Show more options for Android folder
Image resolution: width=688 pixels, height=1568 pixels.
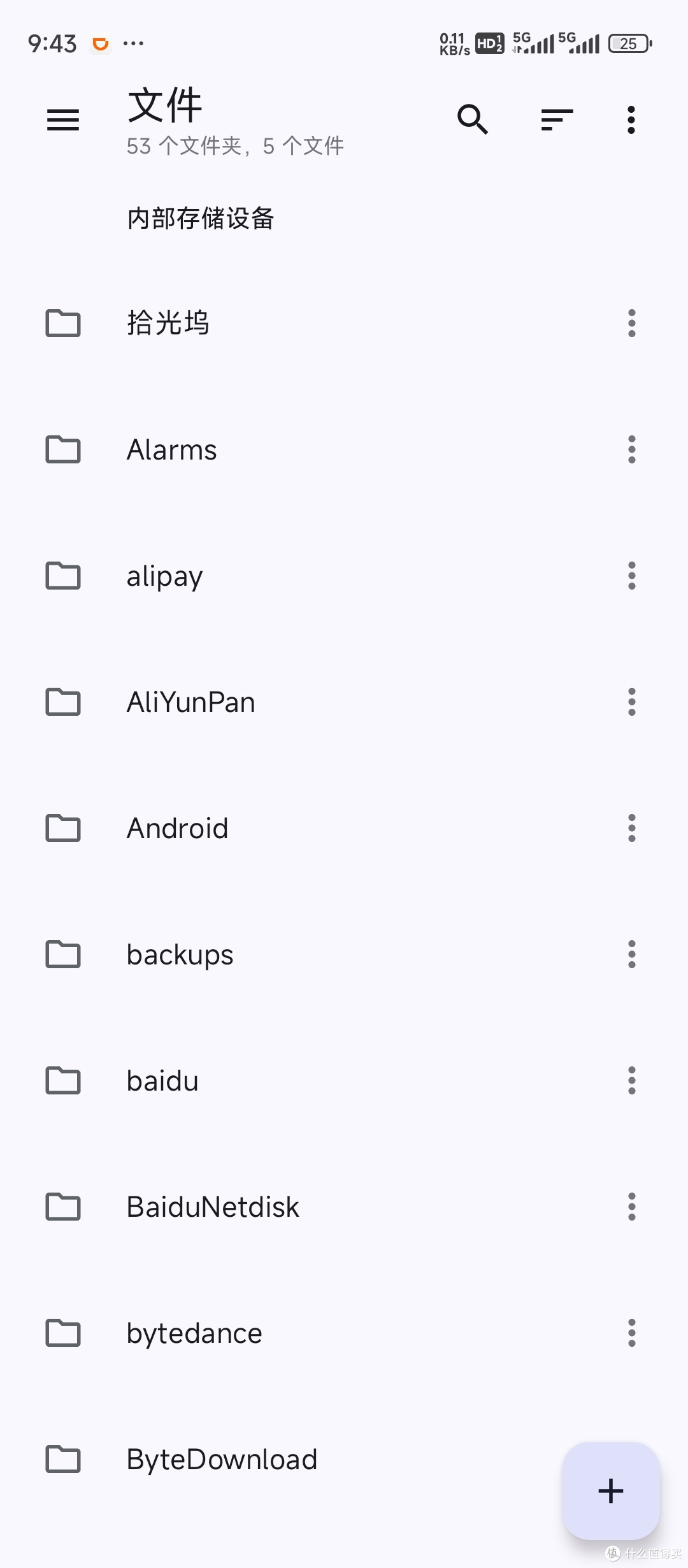(x=631, y=829)
